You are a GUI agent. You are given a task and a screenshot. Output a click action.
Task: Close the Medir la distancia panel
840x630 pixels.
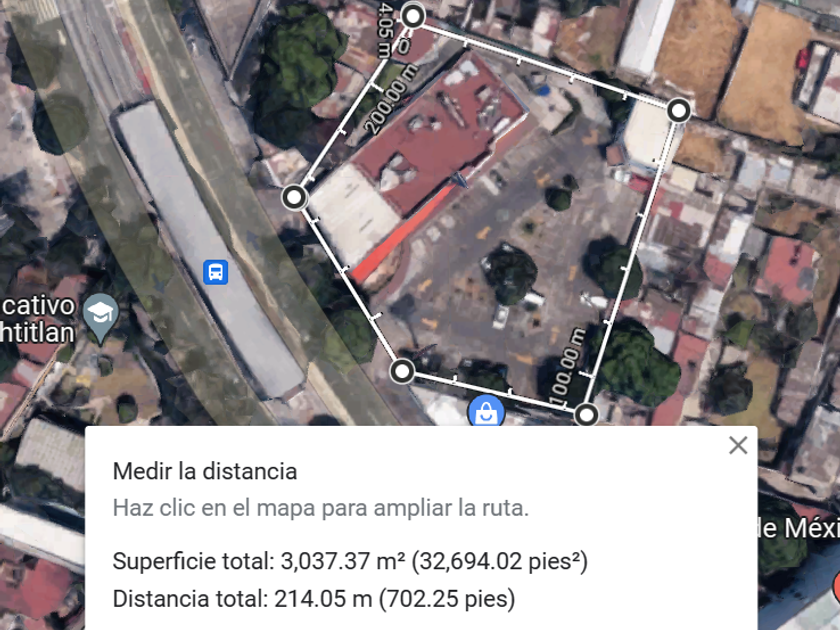tap(738, 446)
